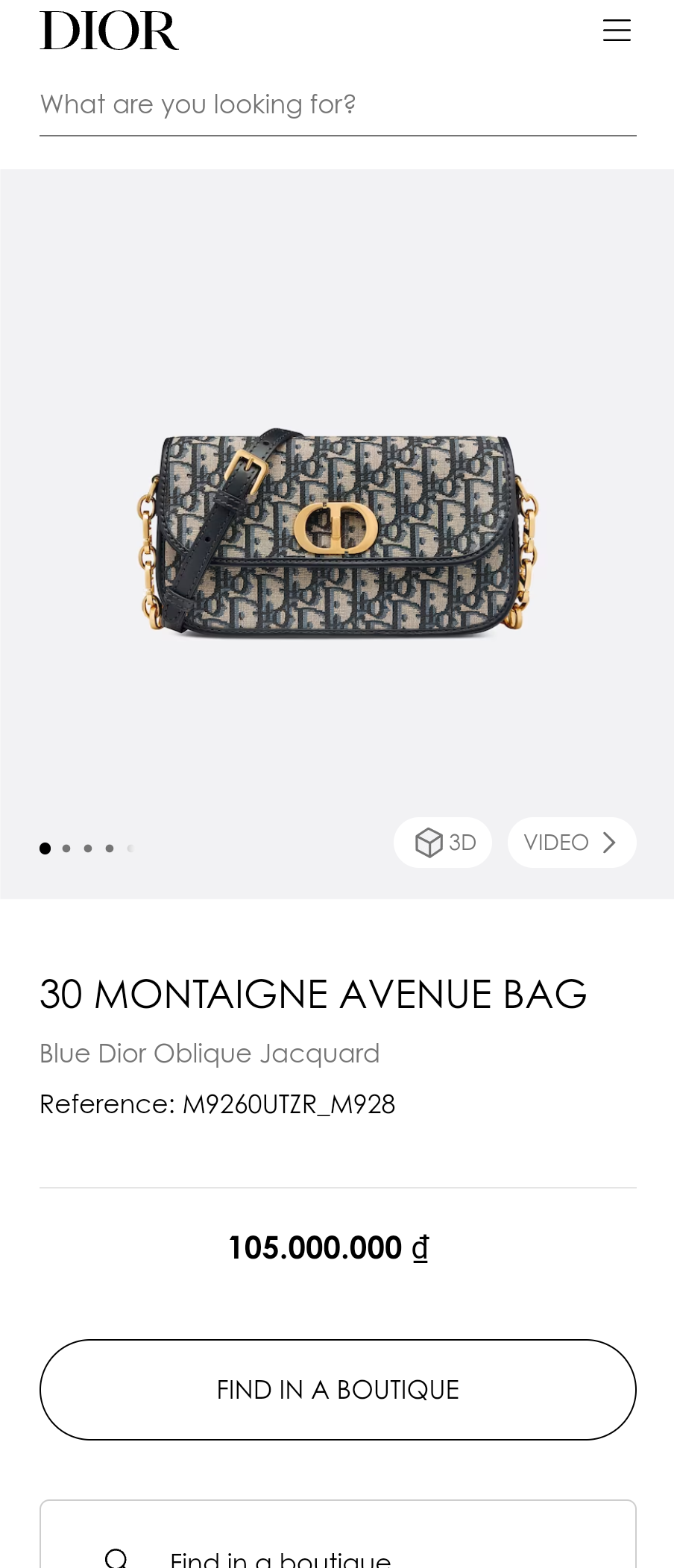This screenshot has width=674, height=1568.
Task: Open the 30 Montaigne bag in 3D view
Action: coord(443,842)
